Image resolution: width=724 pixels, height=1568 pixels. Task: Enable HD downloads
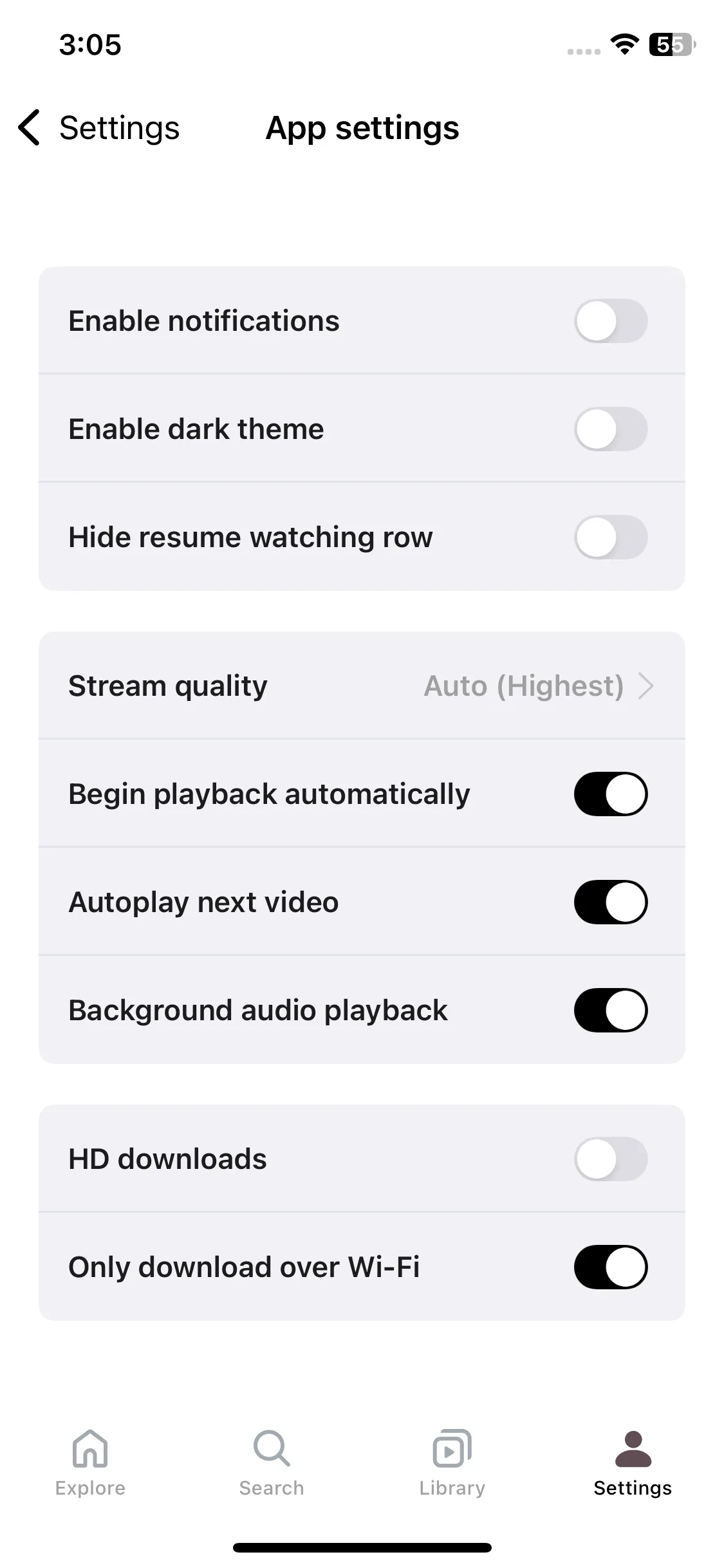click(x=610, y=1159)
